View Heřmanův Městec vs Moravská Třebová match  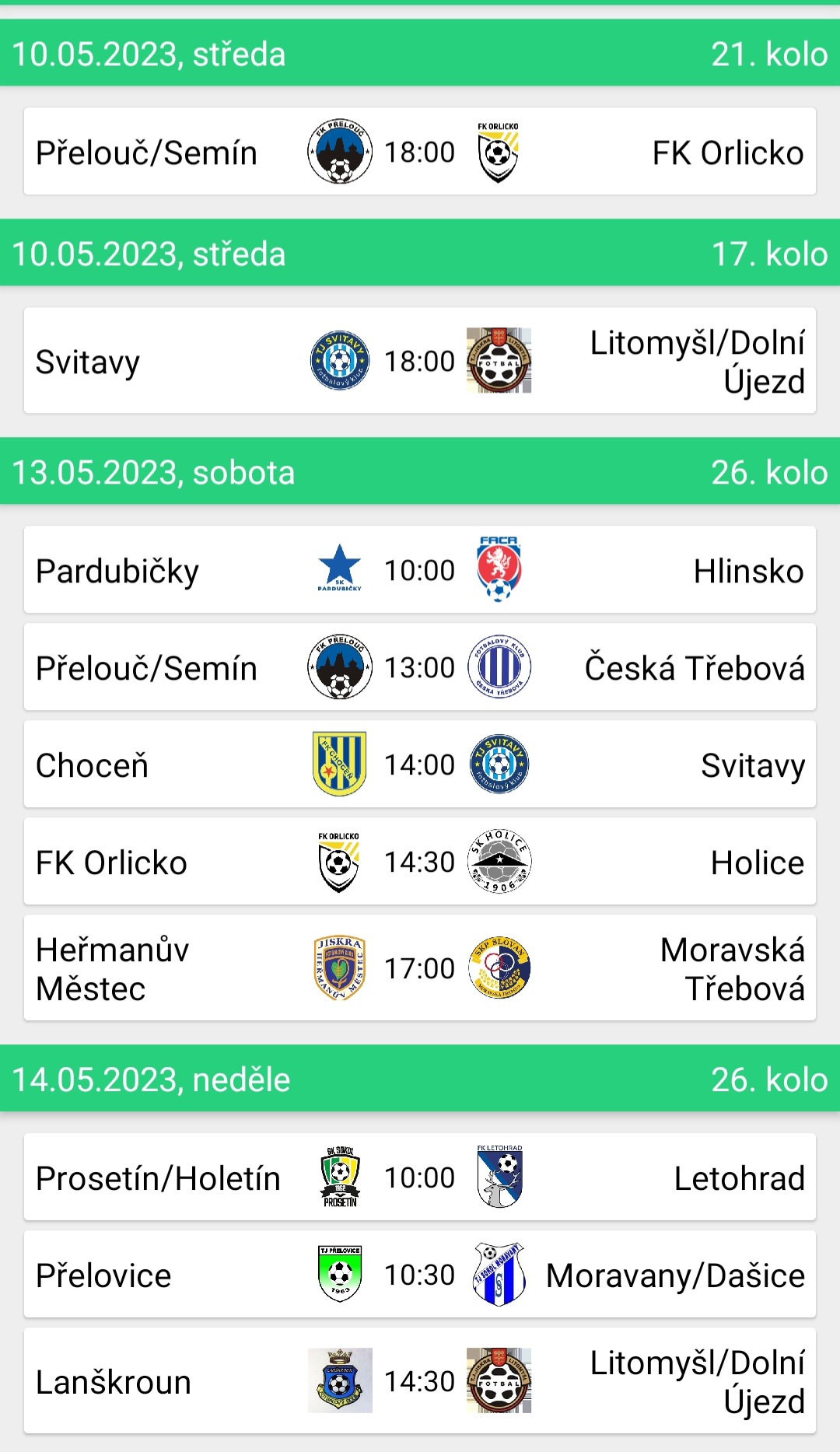[420, 968]
